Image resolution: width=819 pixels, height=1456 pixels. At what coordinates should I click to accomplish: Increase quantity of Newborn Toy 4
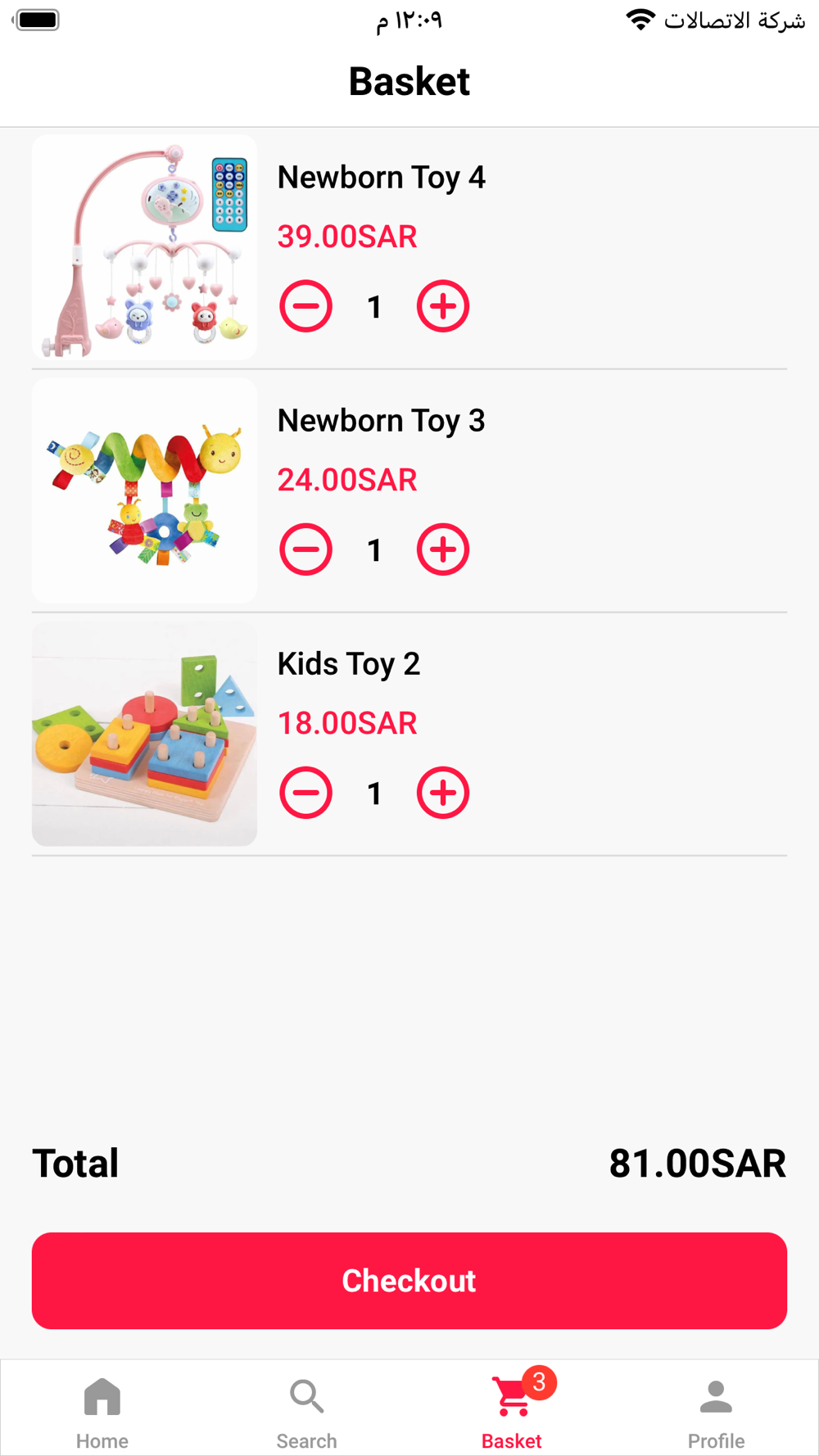click(x=443, y=306)
